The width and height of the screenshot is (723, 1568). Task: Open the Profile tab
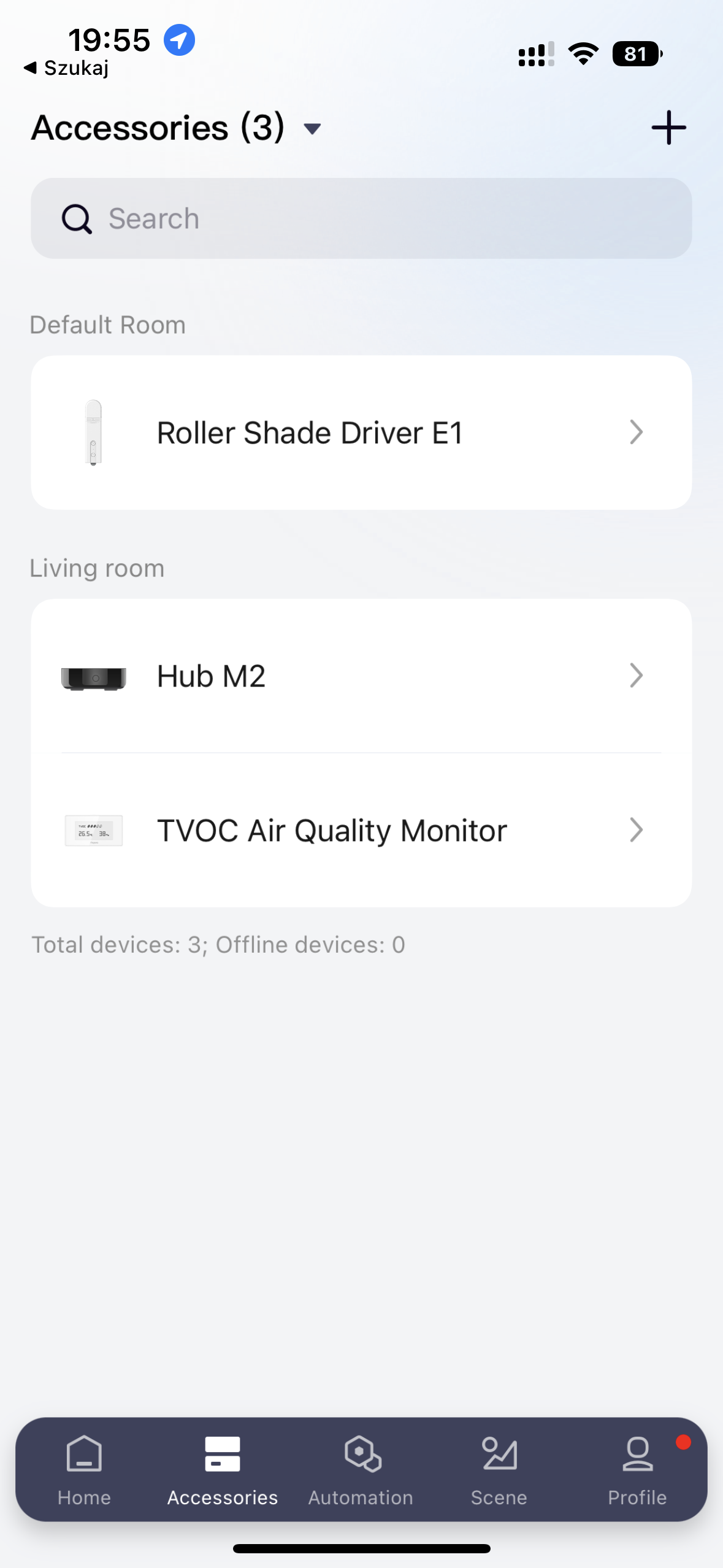(x=637, y=1470)
